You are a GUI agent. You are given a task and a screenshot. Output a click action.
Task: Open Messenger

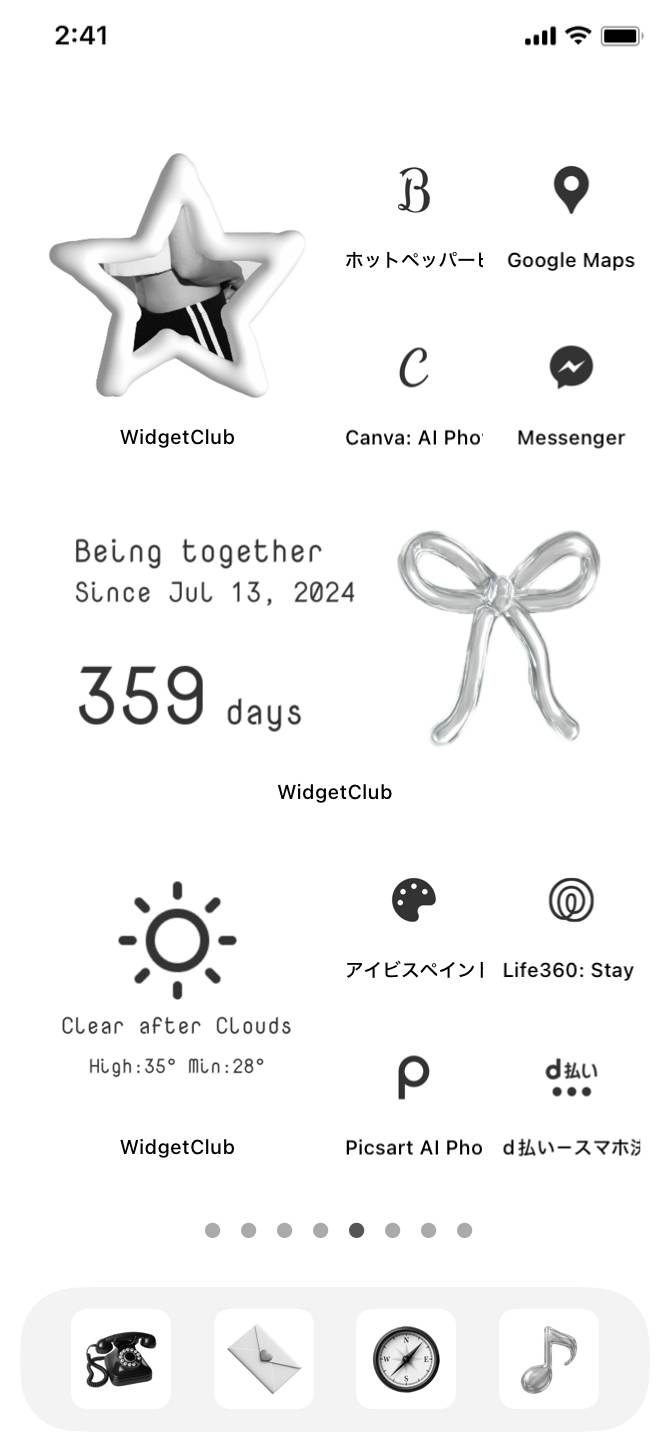570,368
